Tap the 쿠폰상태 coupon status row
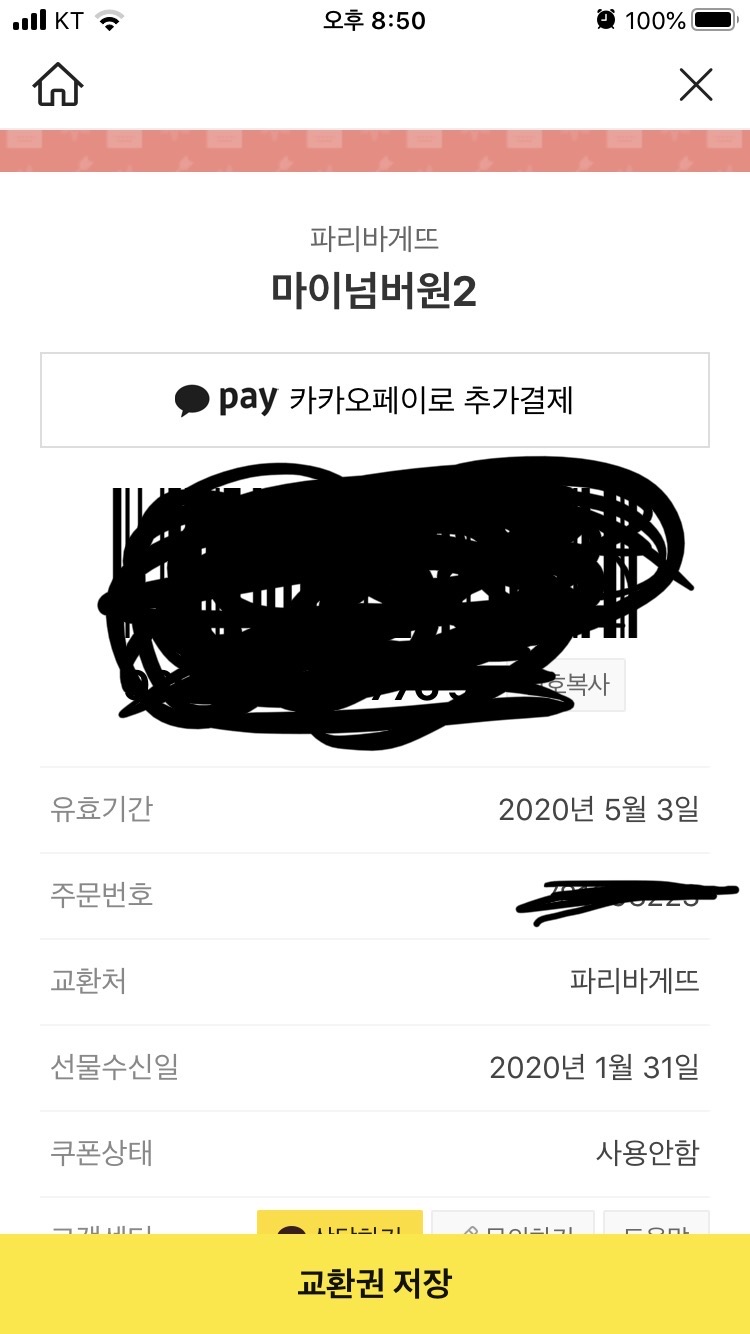Image resolution: width=750 pixels, height=1334 pixels. [x=375, y=1153]
